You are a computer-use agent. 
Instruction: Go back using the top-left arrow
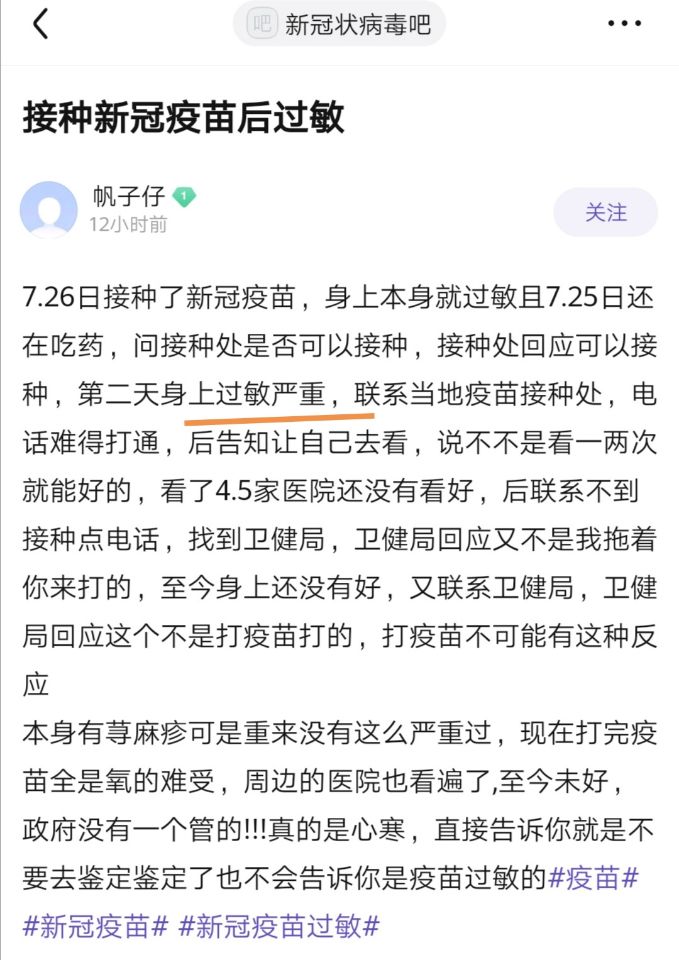pyautogui.click(x=40, y=24)
